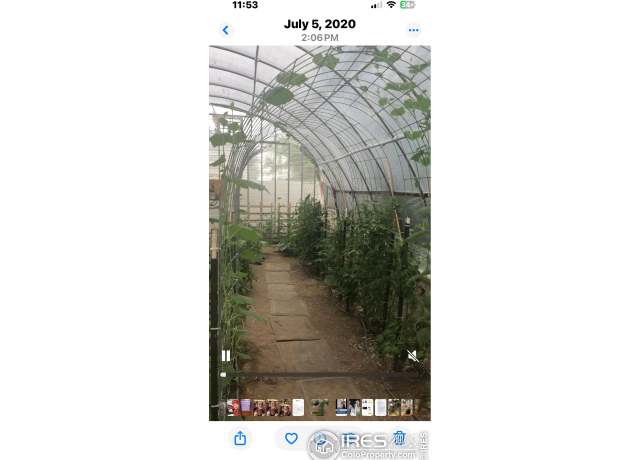Share this video
640x460 pixels.
(240, 438)
